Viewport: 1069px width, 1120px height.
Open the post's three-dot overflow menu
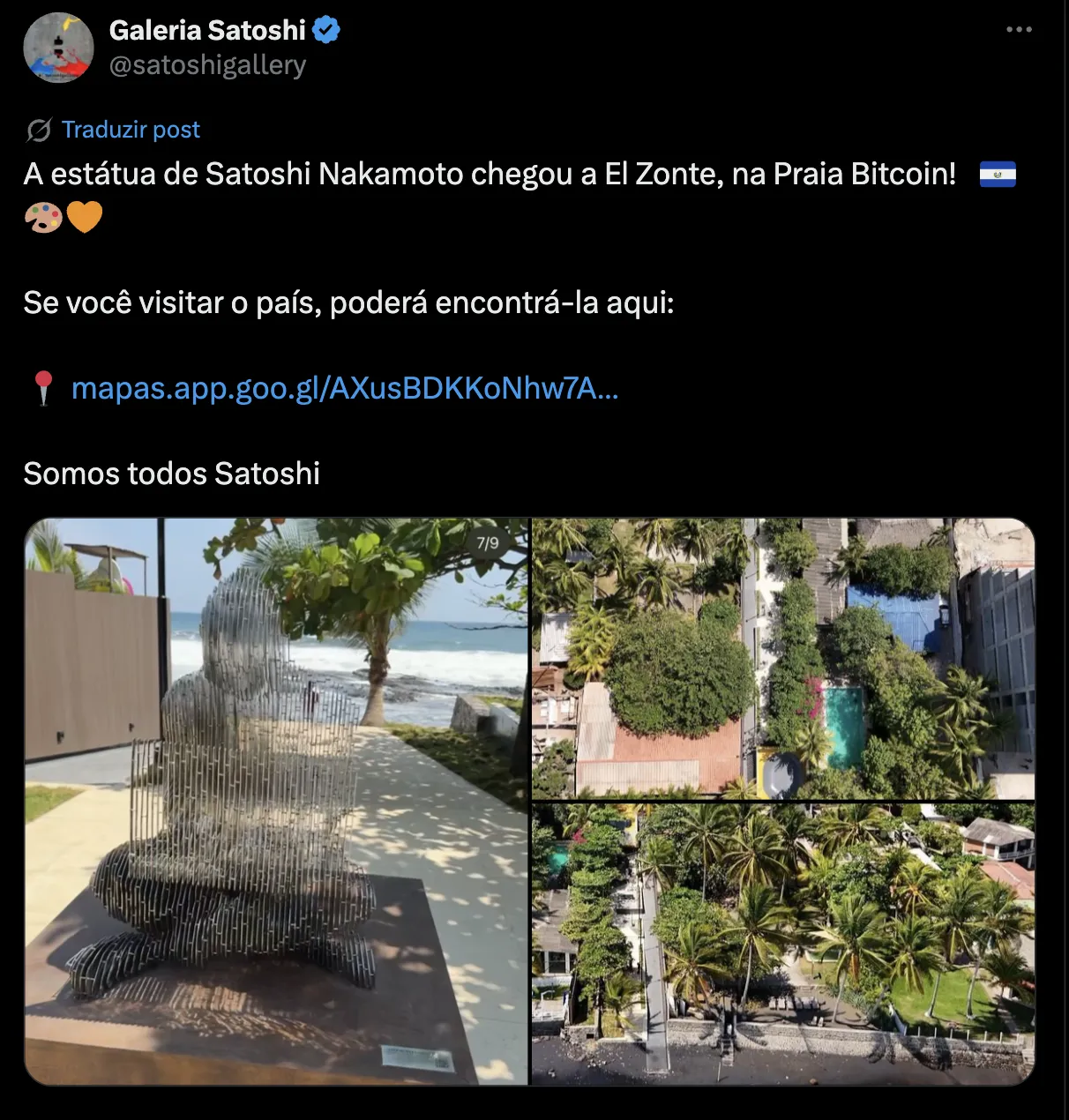1019,30
